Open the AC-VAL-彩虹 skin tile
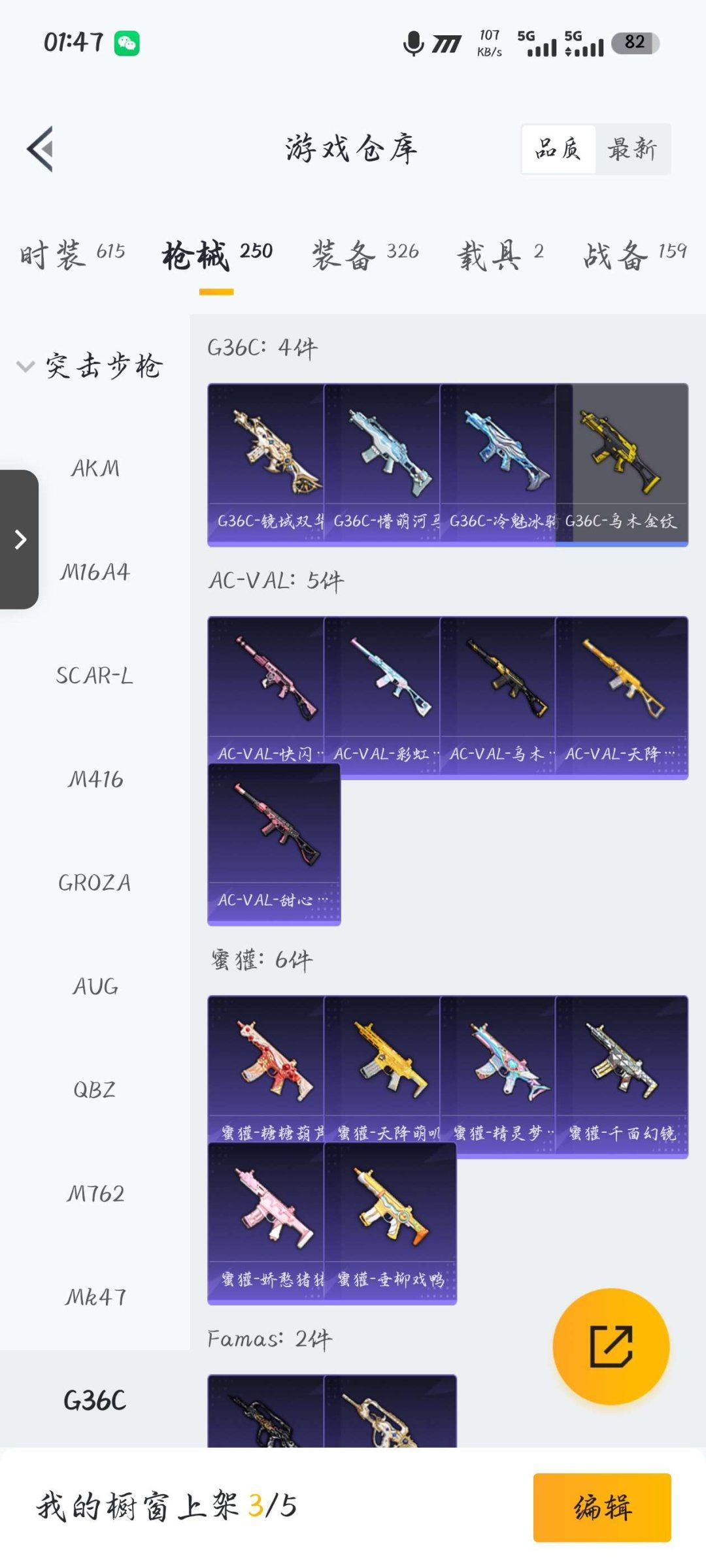Screen dimensions: 706x1568 (x=382, y=696)
